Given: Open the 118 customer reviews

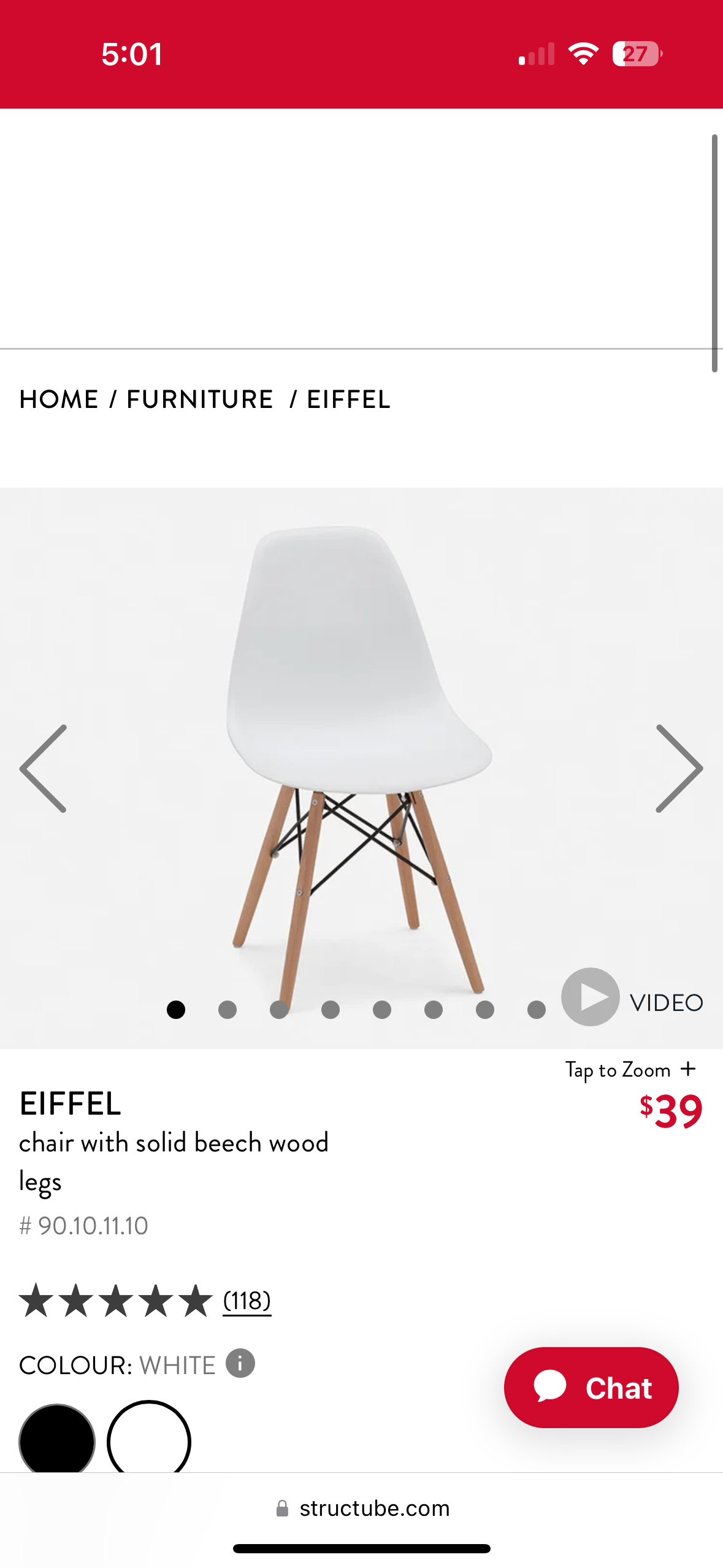Looking at the screenshot, I should 247,1301.
